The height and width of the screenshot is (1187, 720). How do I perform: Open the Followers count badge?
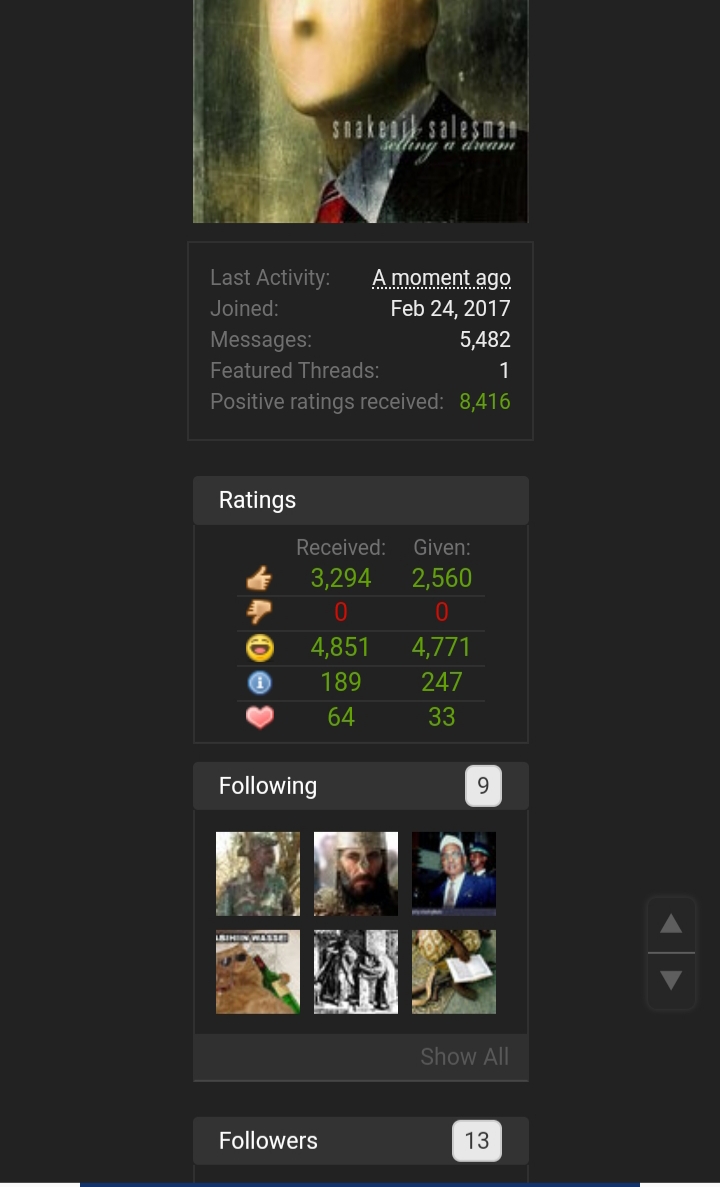477,1140
